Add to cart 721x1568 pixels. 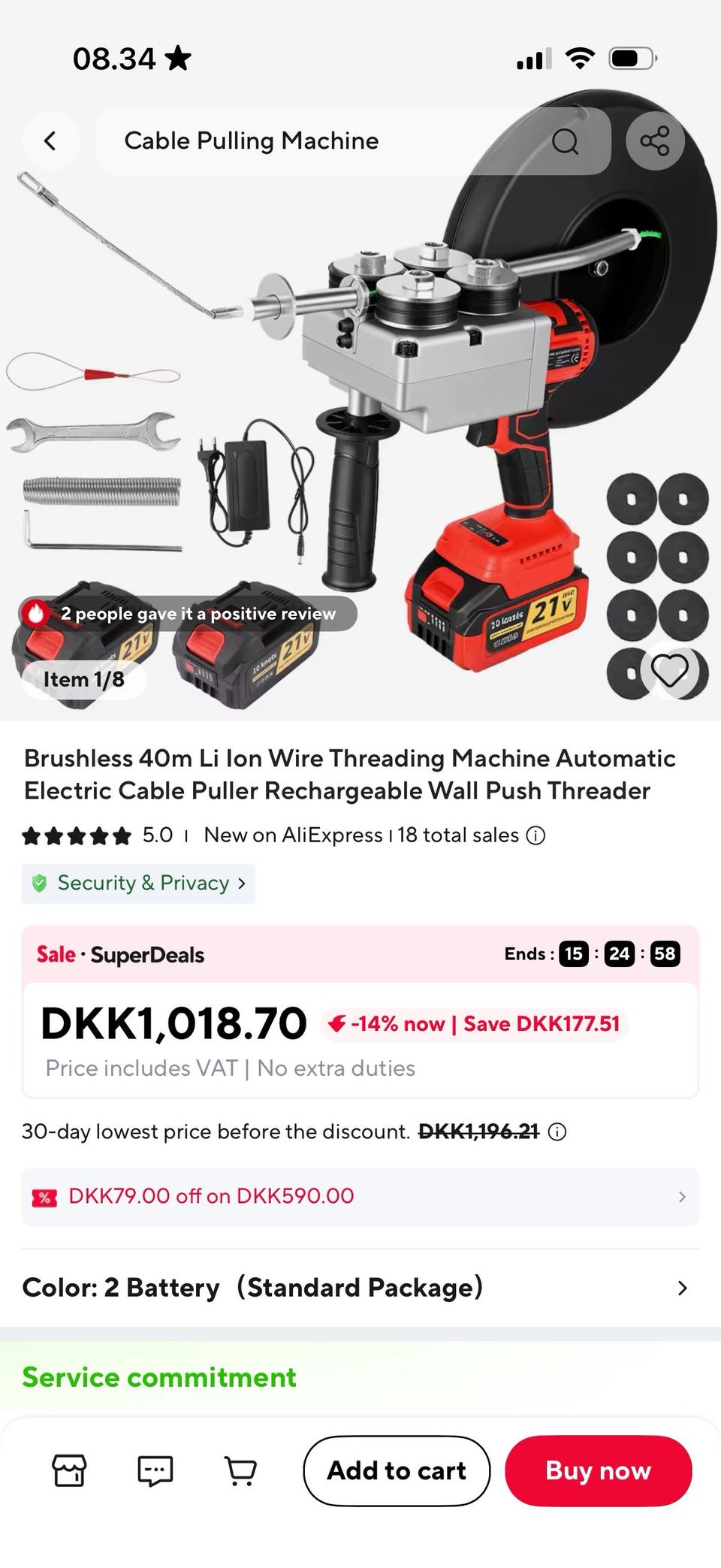pyautogui.click(x=397, y=1470)
